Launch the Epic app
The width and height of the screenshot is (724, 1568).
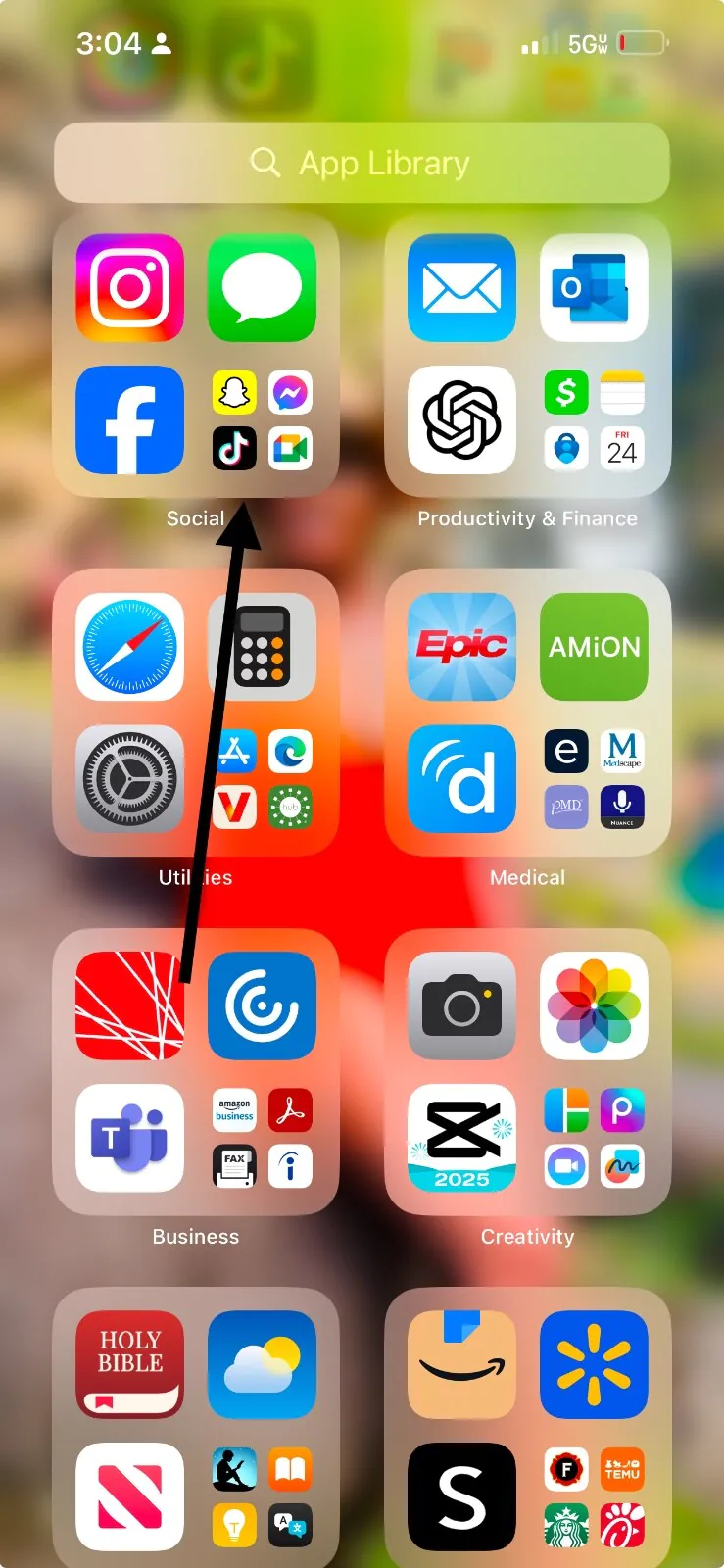click(x=461, y=647)
